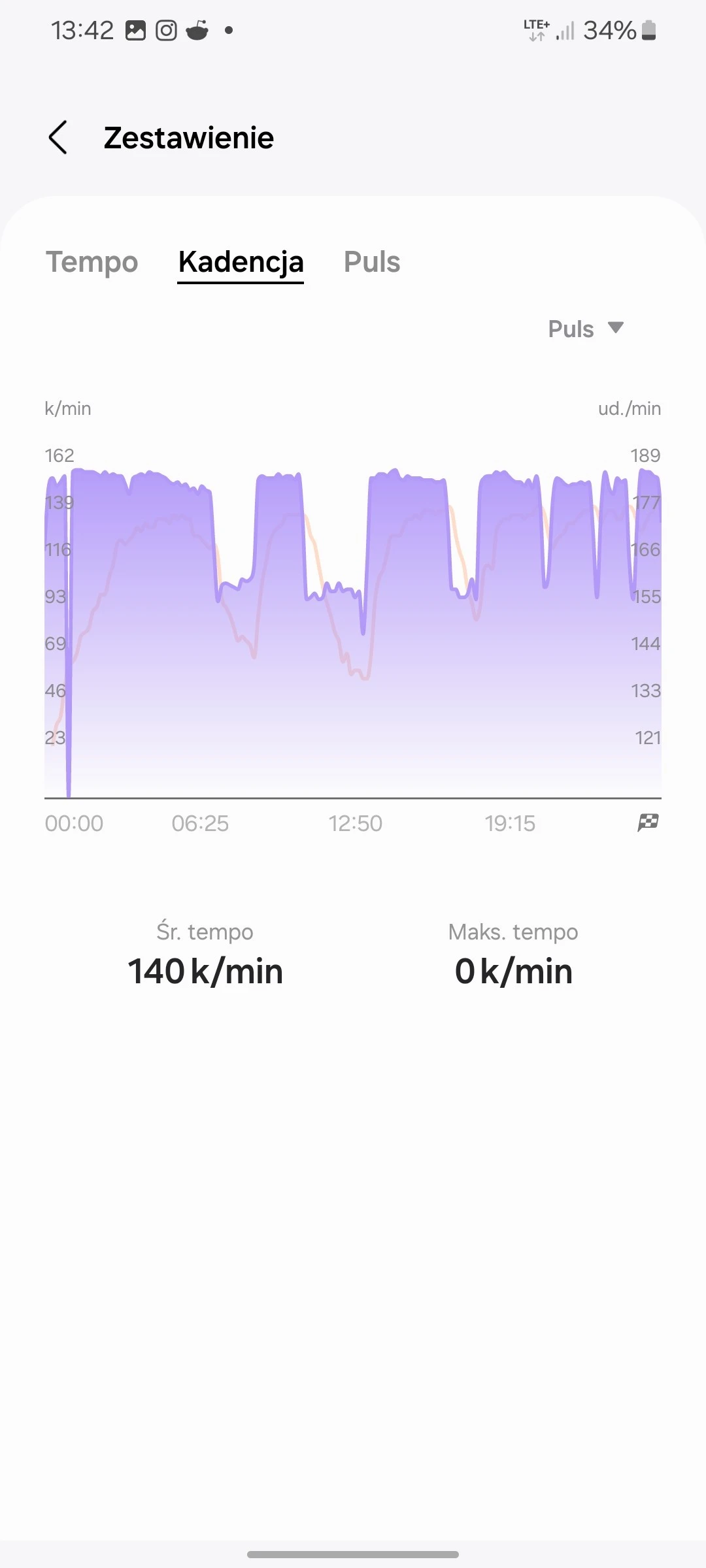Expand the Puls overlay dropdown
This screenshot has width=706, height=1568.
[586, 329]
